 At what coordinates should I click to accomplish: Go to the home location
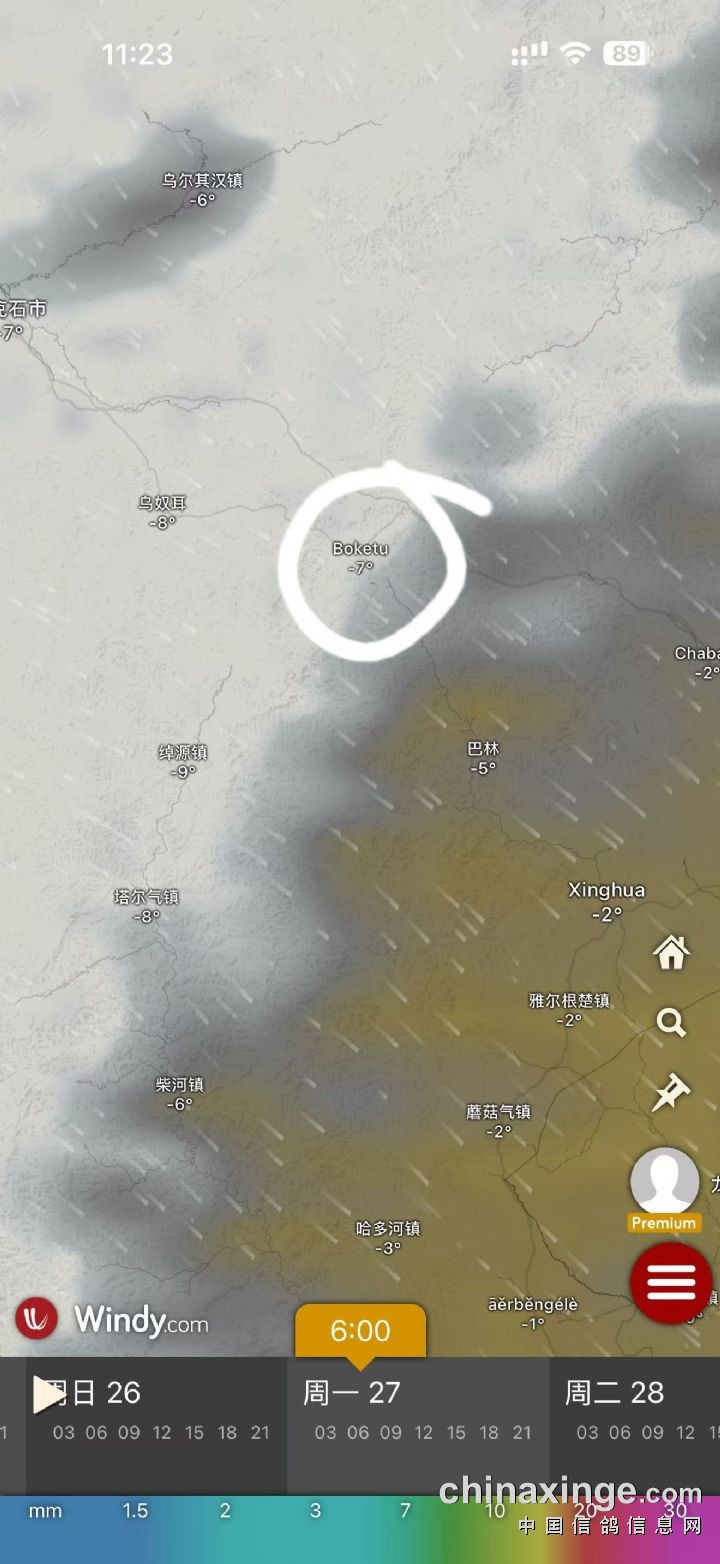(x=671, y=954)
